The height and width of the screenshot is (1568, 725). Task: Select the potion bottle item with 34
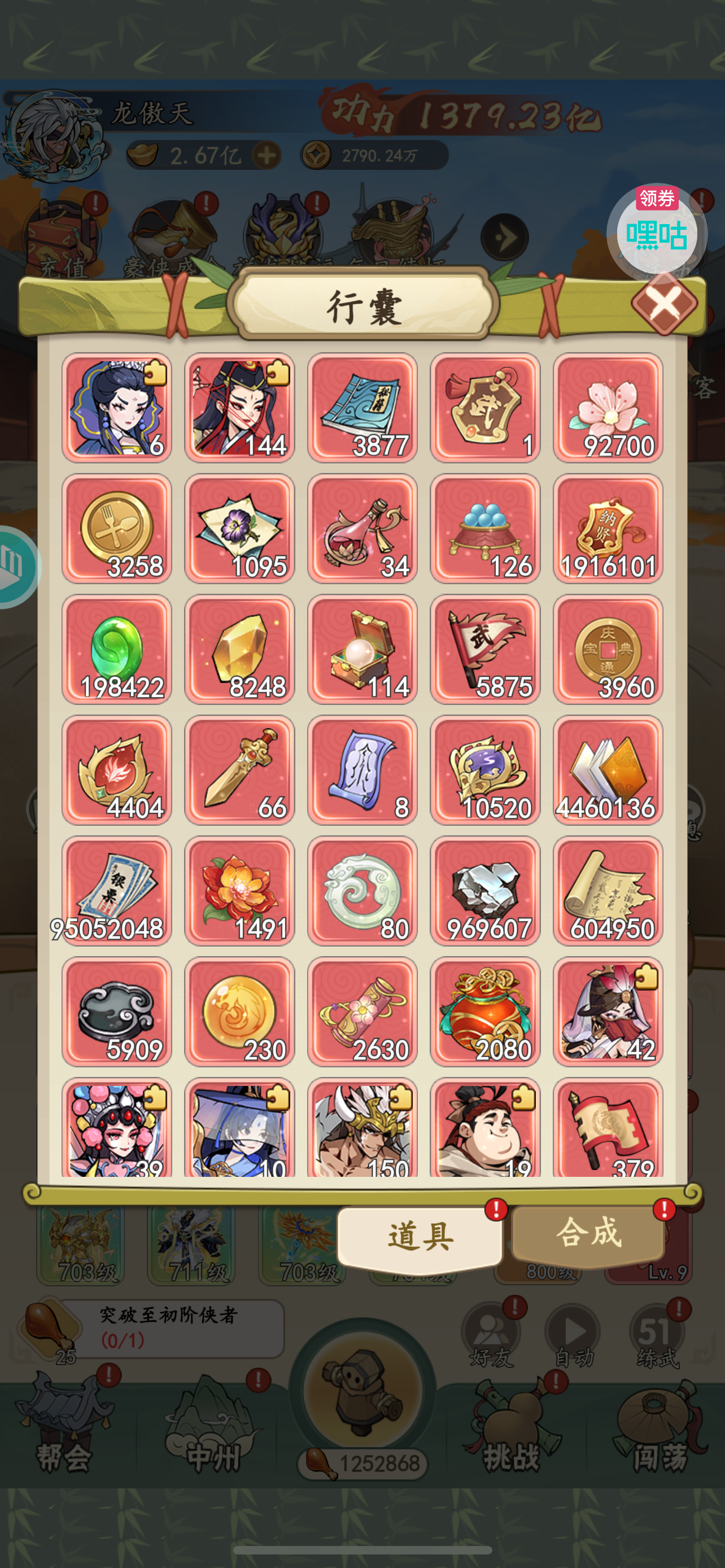point(362,528)
